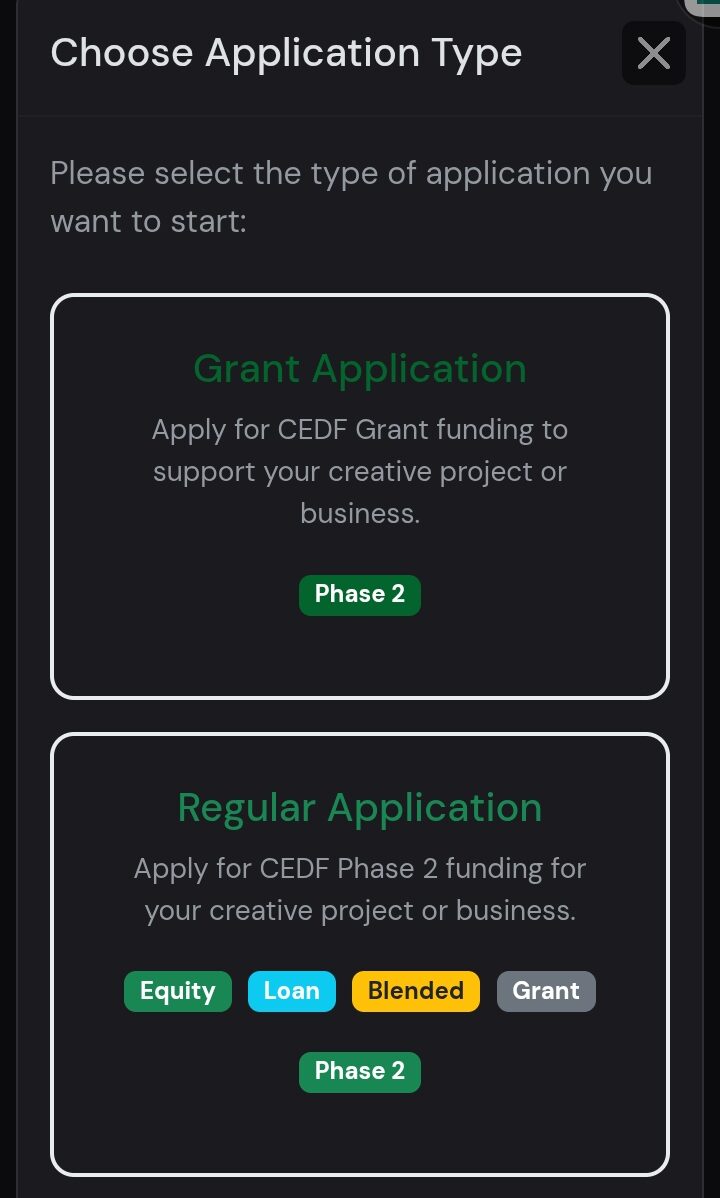This screenshot has width=720, height=1198.
Task: Select the Regular Application option
Action: [x=360, y=950]
